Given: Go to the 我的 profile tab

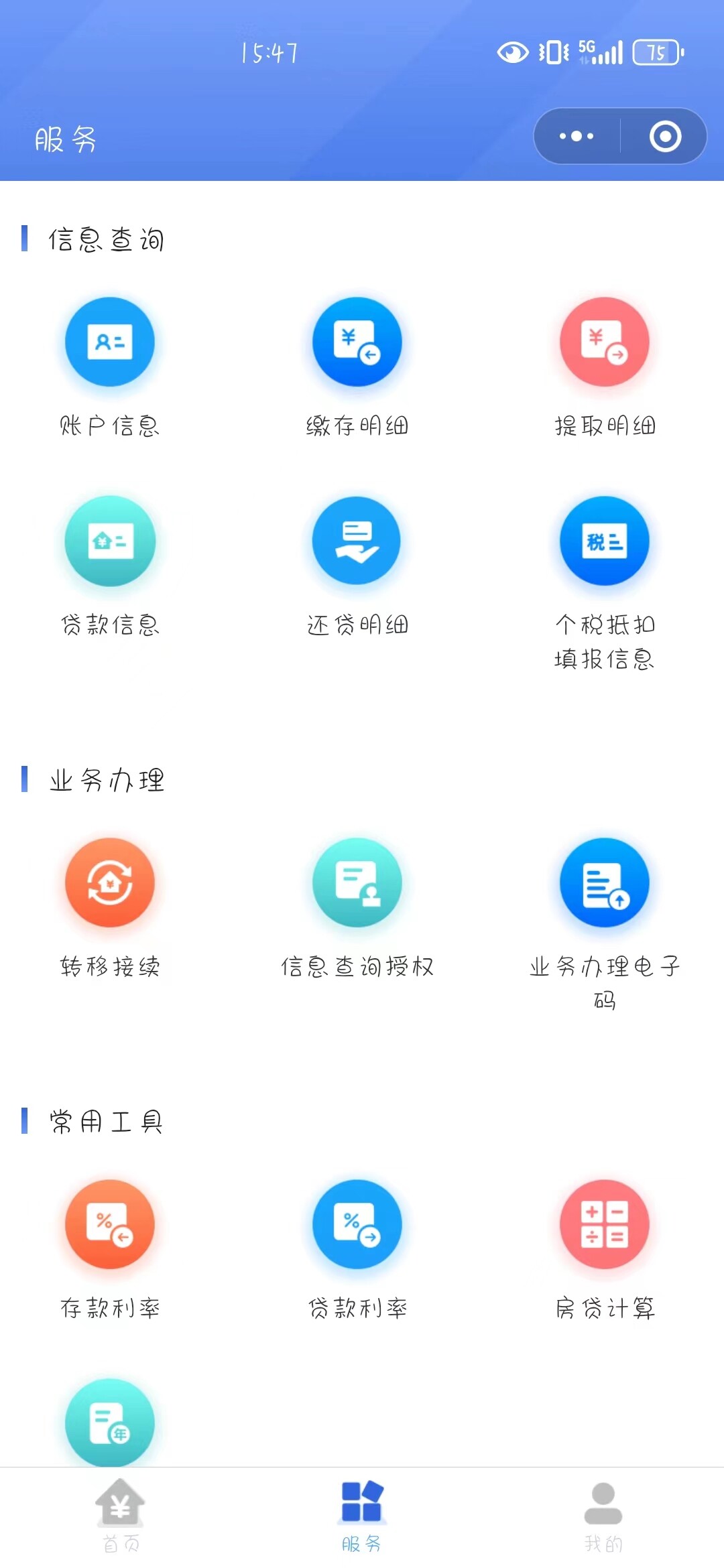Looking at the screenshot, I should coord(603,1516).
